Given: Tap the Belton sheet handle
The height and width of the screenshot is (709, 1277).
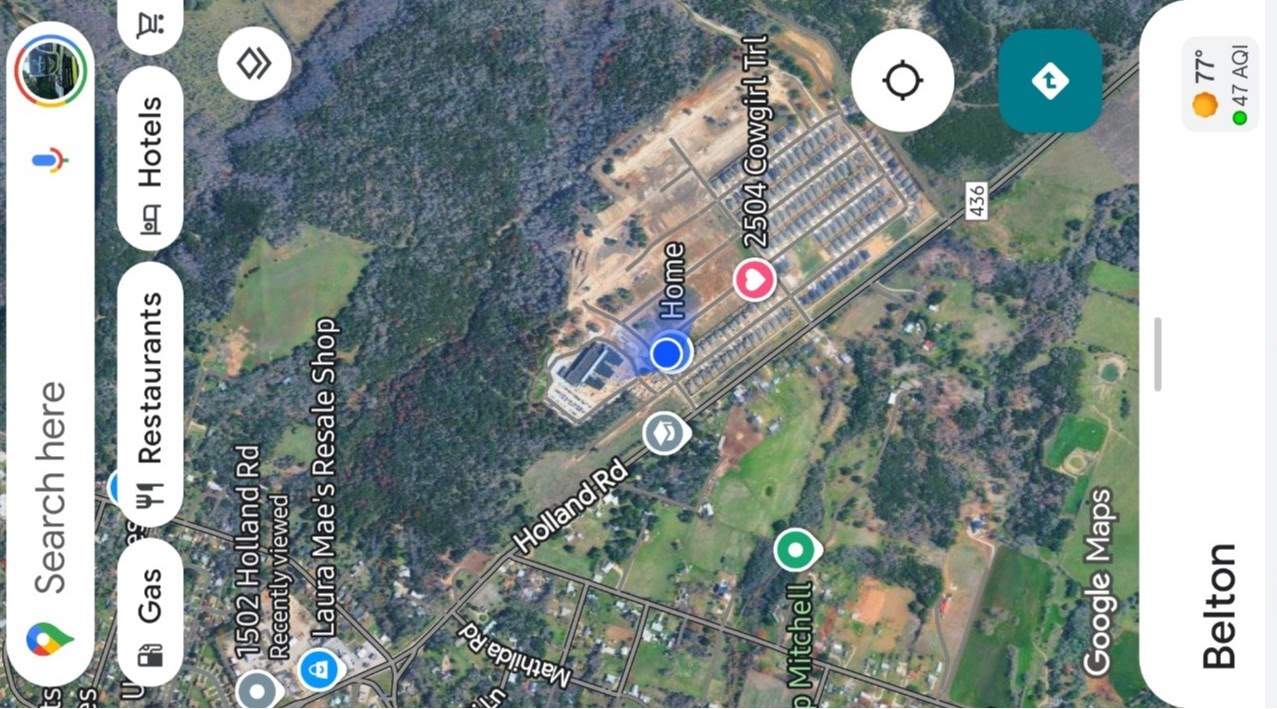Looking at the screenshot, I should coord(1158,354).
